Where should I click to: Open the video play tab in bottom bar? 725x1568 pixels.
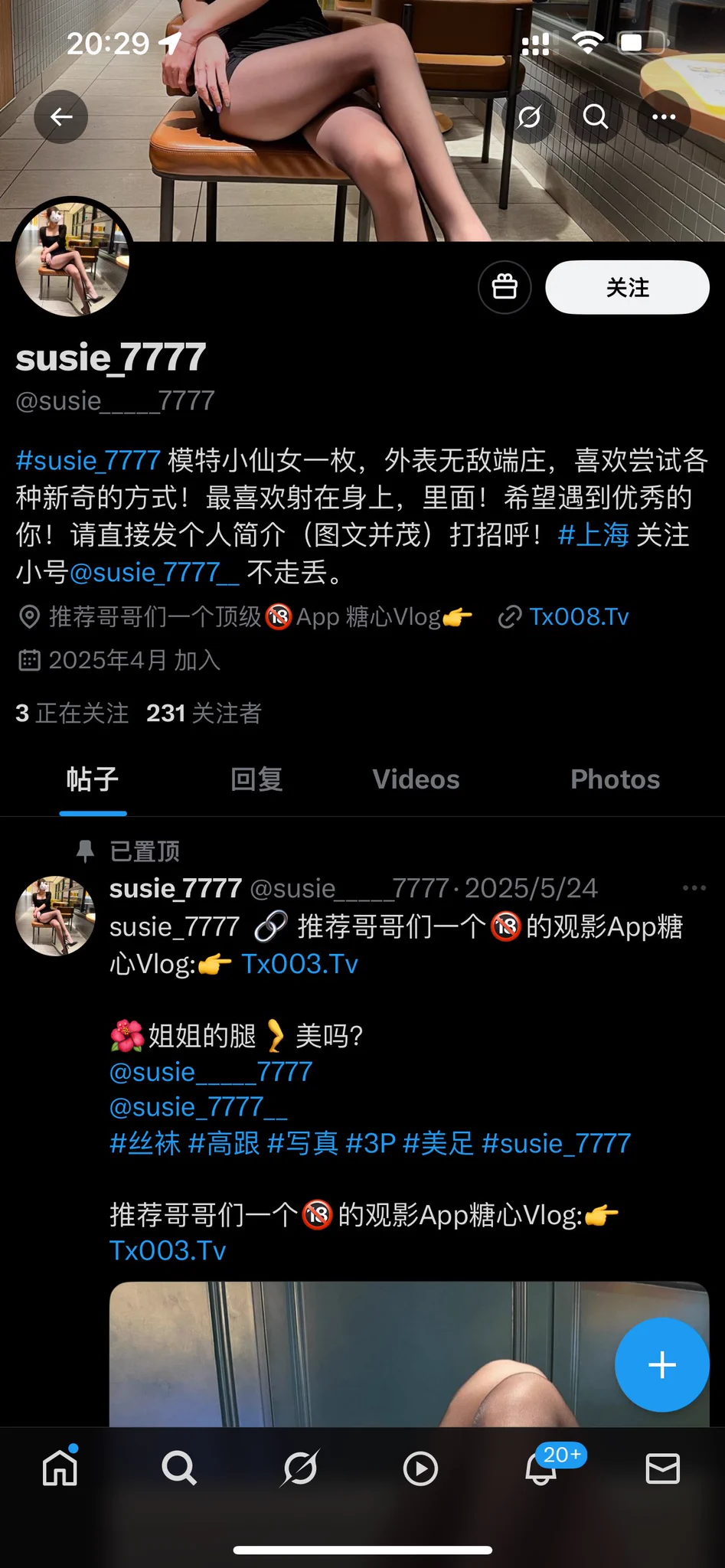(420, 1468)
